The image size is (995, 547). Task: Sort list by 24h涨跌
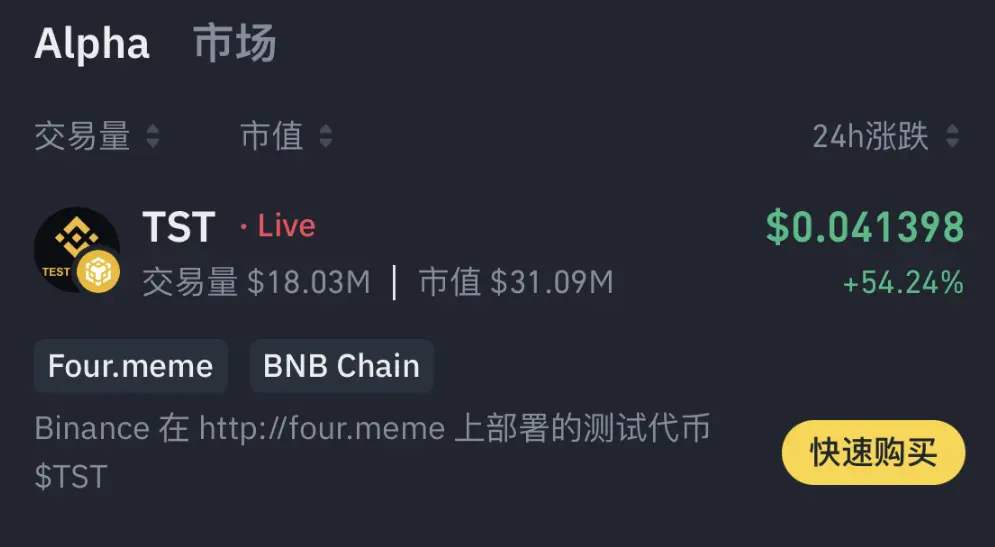tap(885, 137)
